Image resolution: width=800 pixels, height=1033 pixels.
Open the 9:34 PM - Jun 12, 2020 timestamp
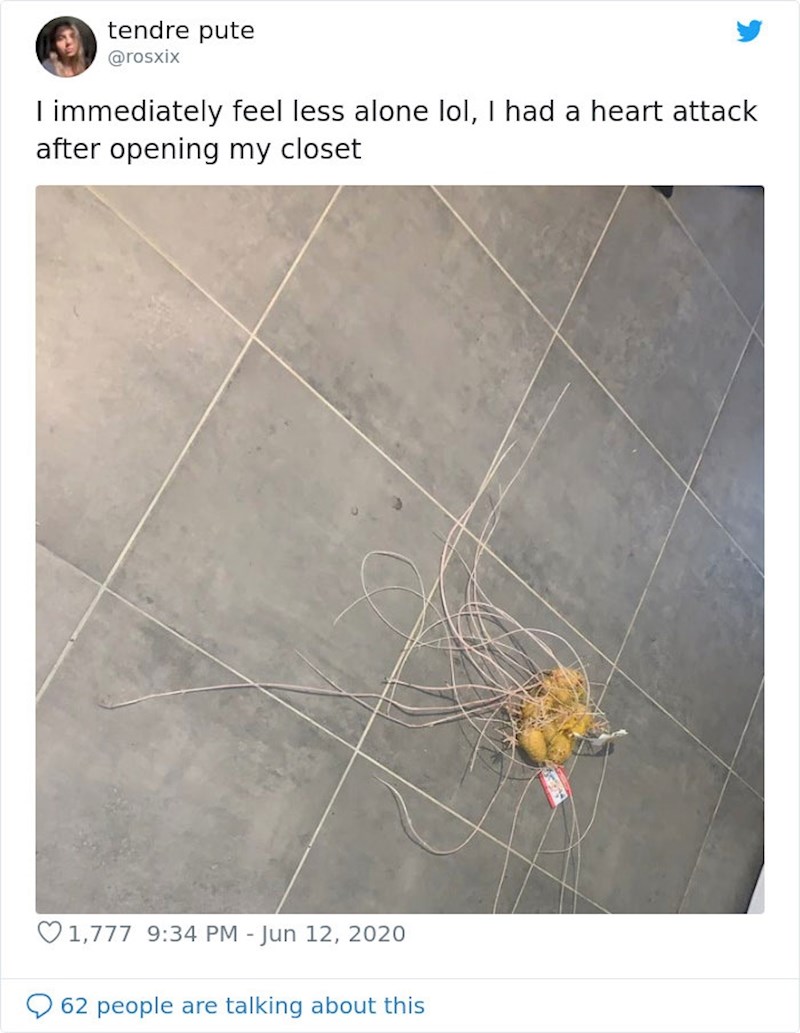click(x=275, y=934)
